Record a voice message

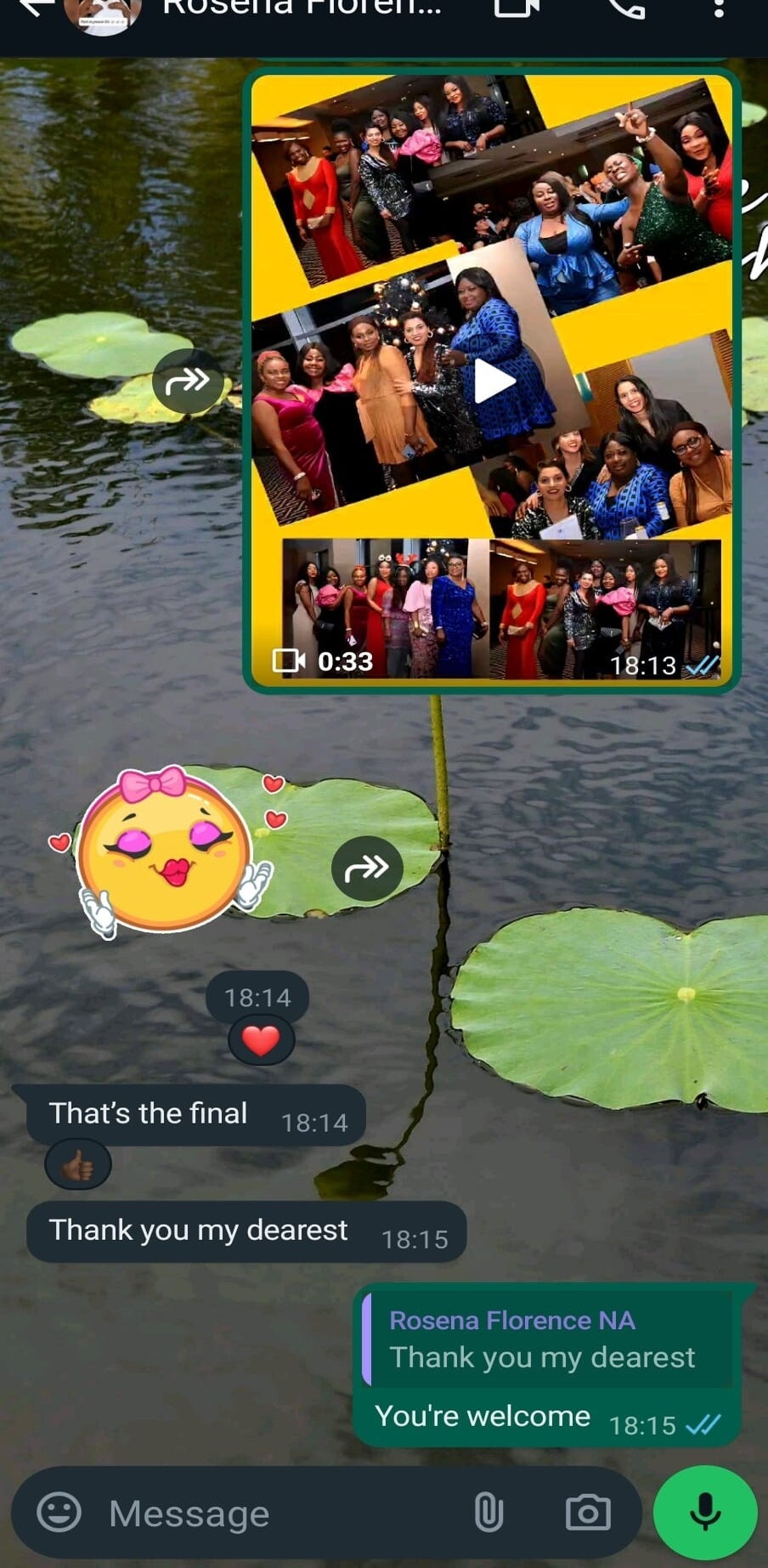705,1513
